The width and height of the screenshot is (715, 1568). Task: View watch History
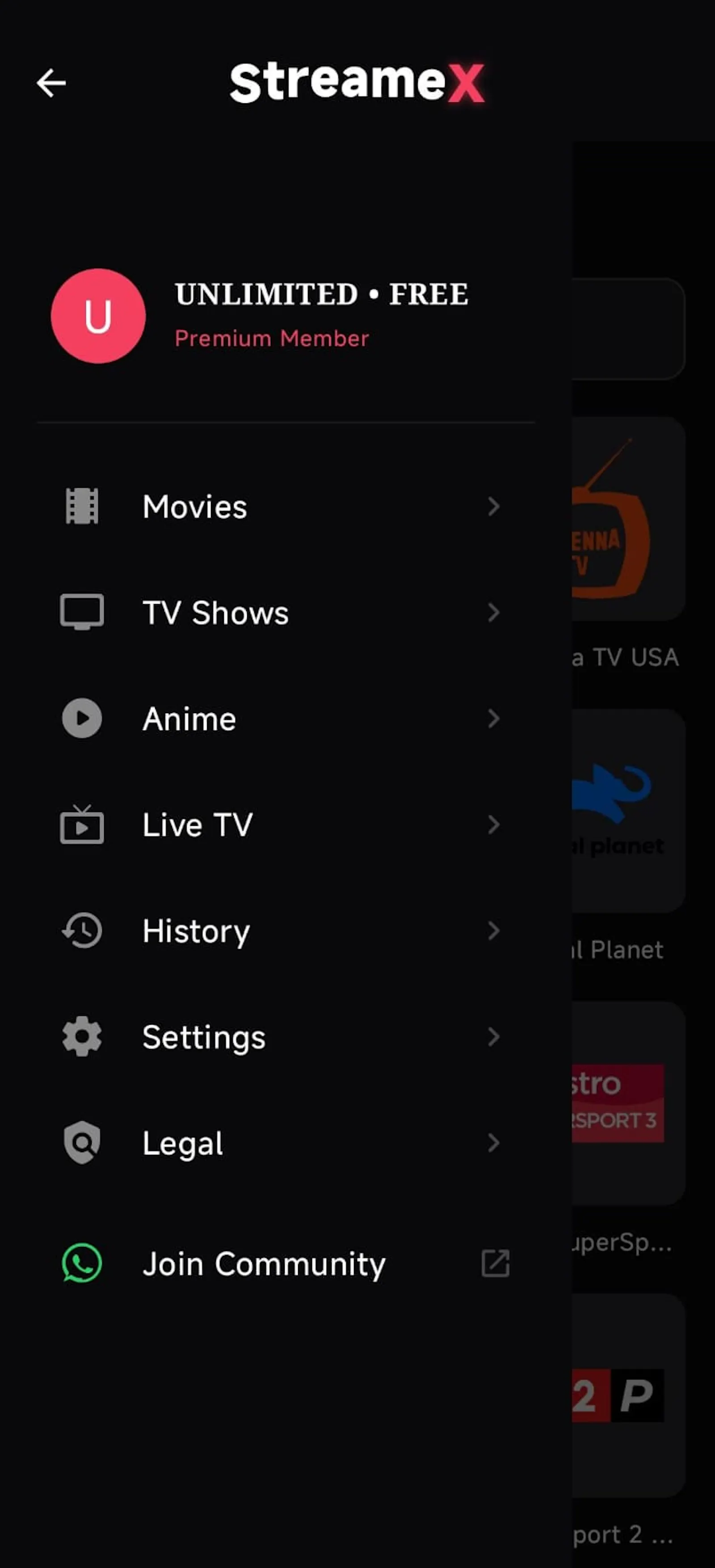point(286,931)
